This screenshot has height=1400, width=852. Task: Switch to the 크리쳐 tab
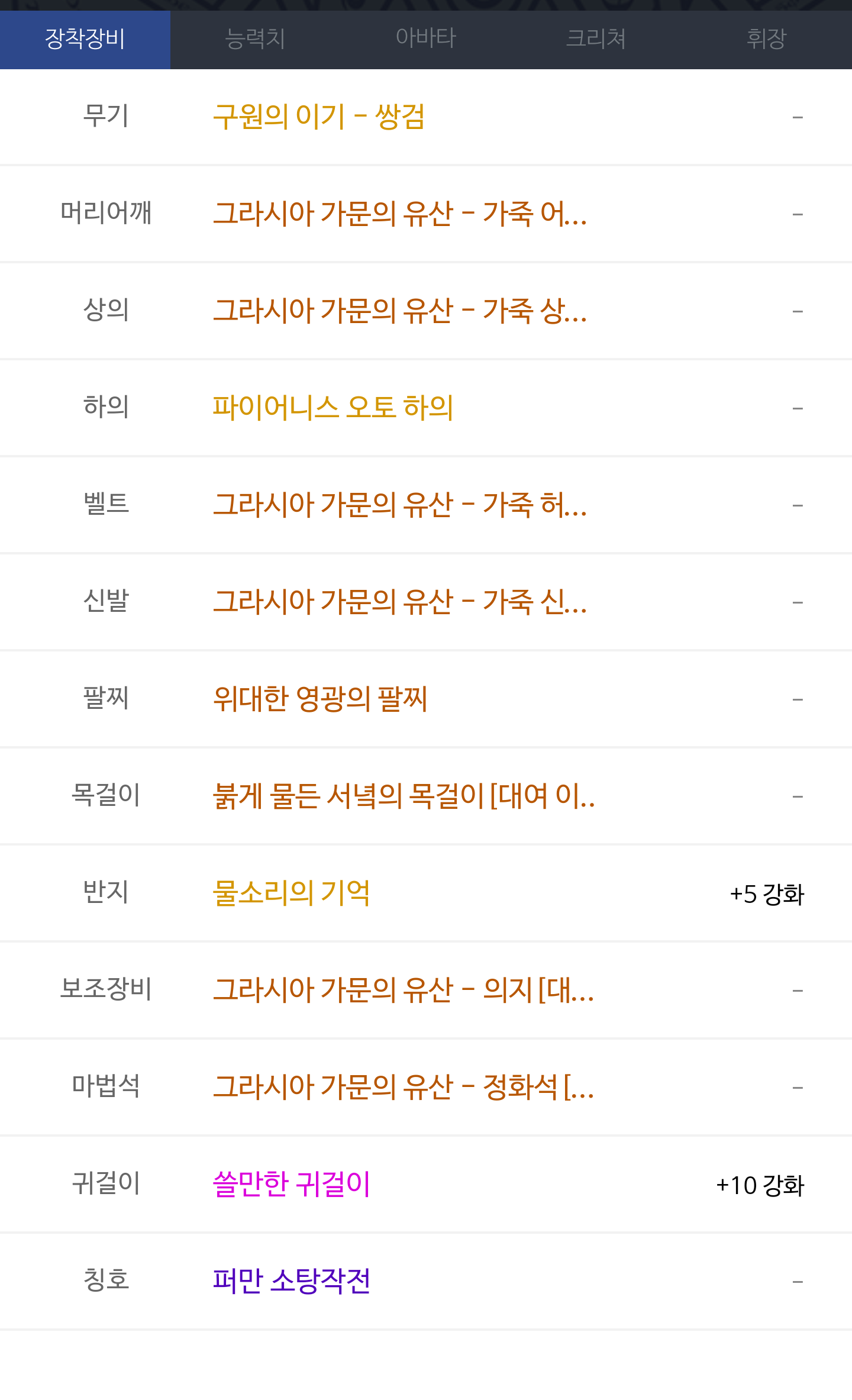[x=596, y=39]
